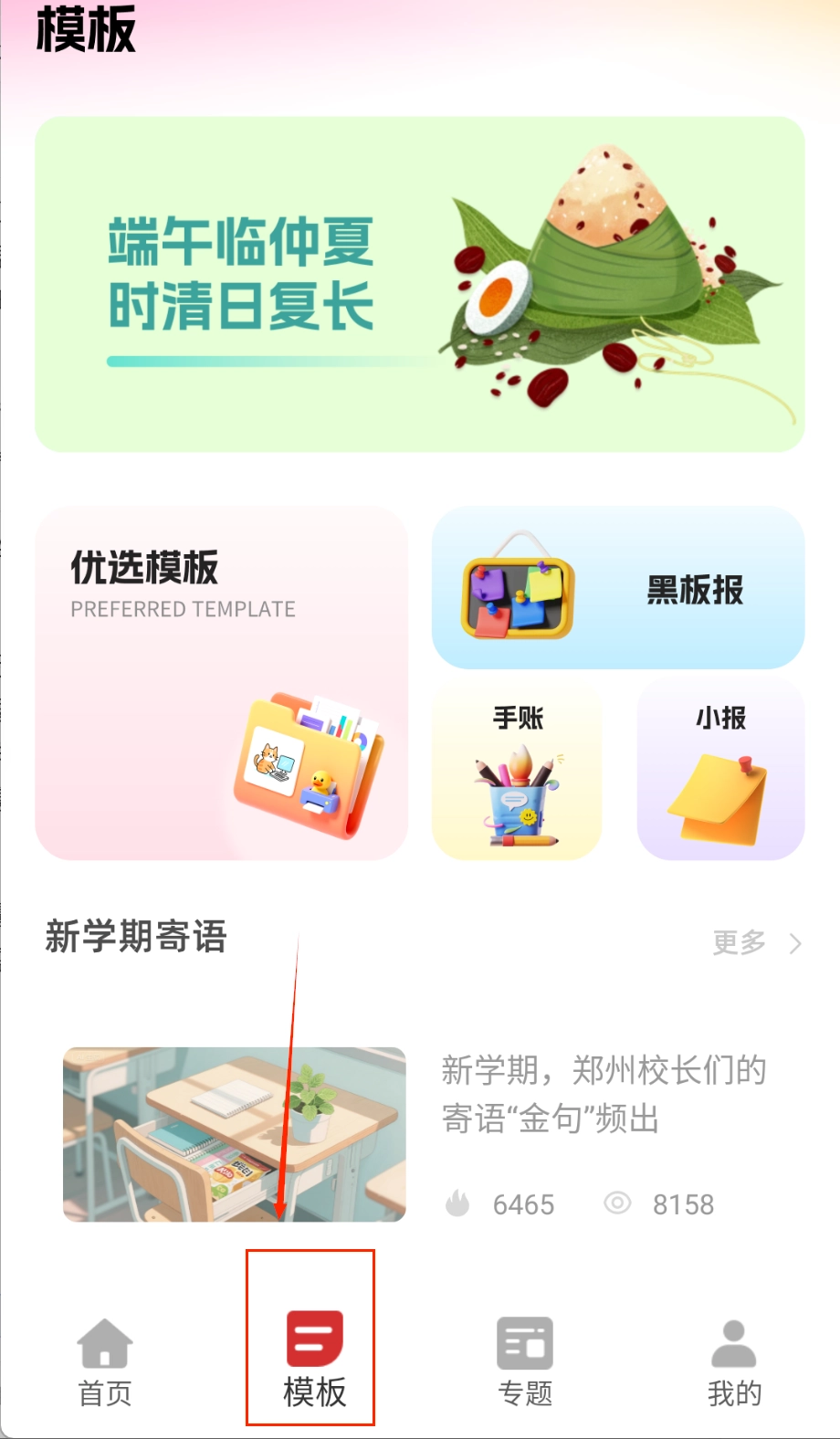
Task: Go to the 专题 tab
Action: [525, 1362]
